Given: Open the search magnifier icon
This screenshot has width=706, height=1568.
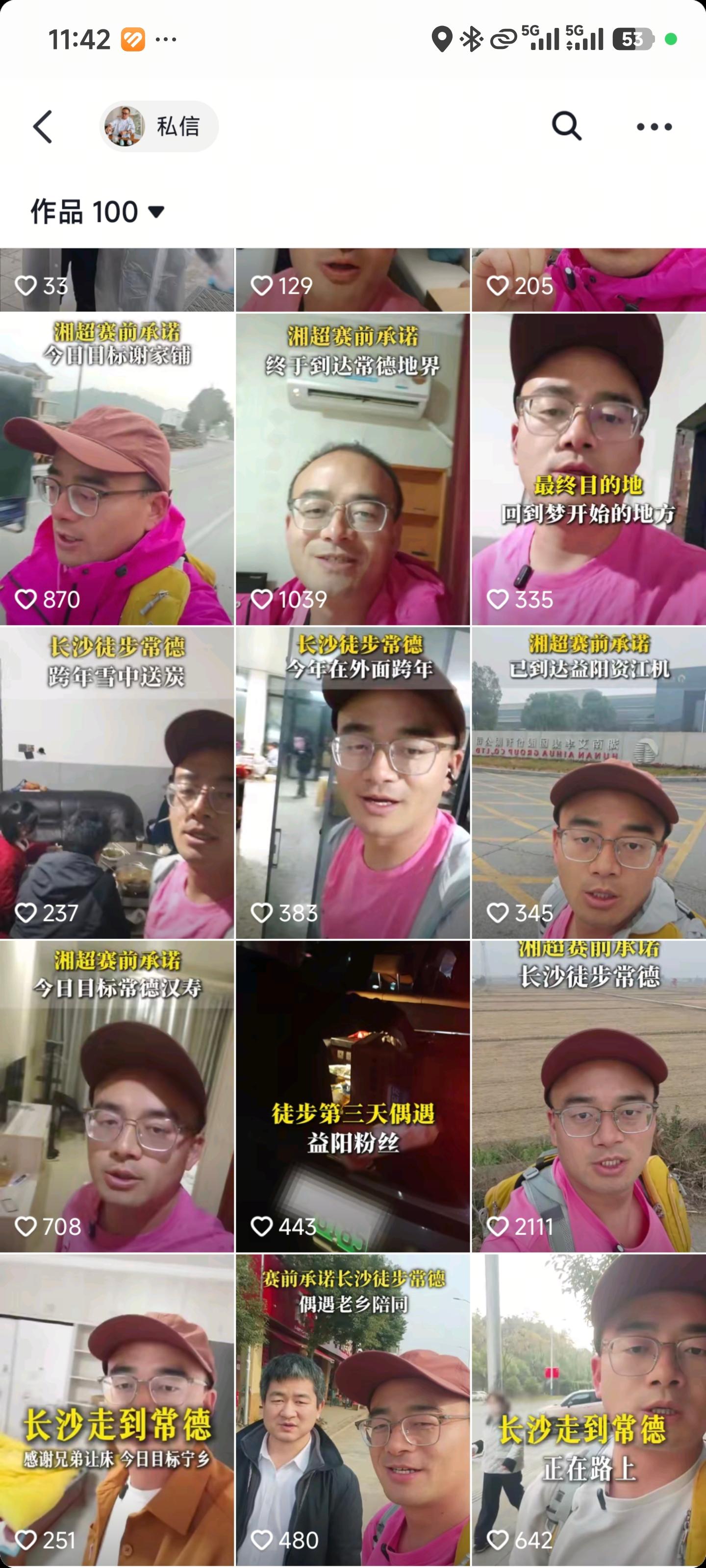Looking at the screenshot, I should (566, 126).
